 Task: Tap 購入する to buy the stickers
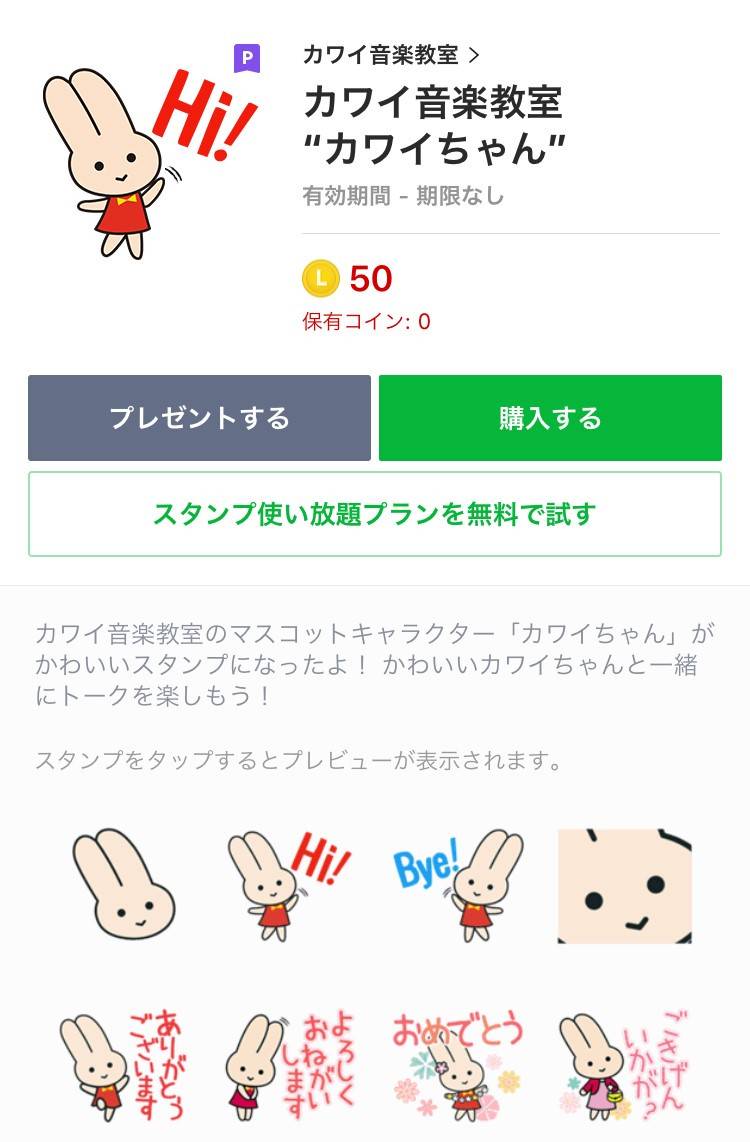[x=550, y=418]
